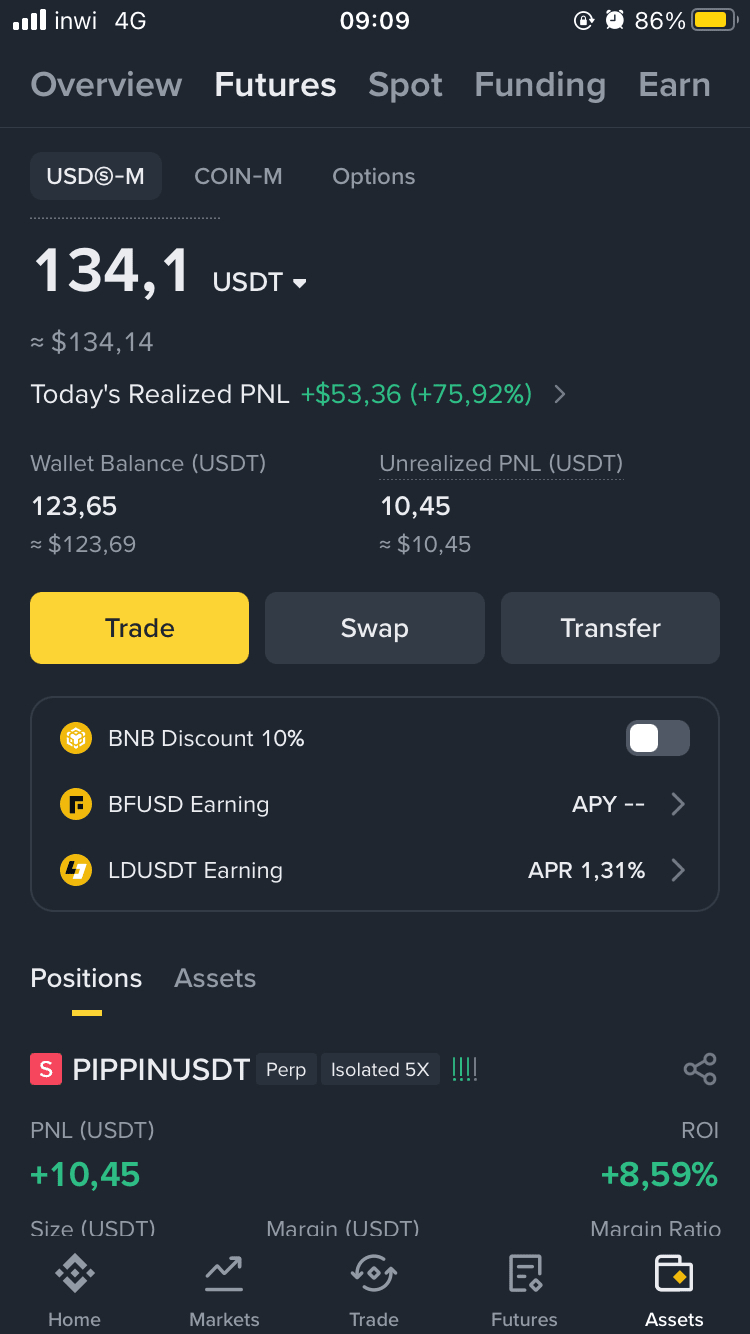Viewport: 750px width, 1334px height.
Task: Open the PIPPINUSDT perpetual contract
Action: (160, 1070)
